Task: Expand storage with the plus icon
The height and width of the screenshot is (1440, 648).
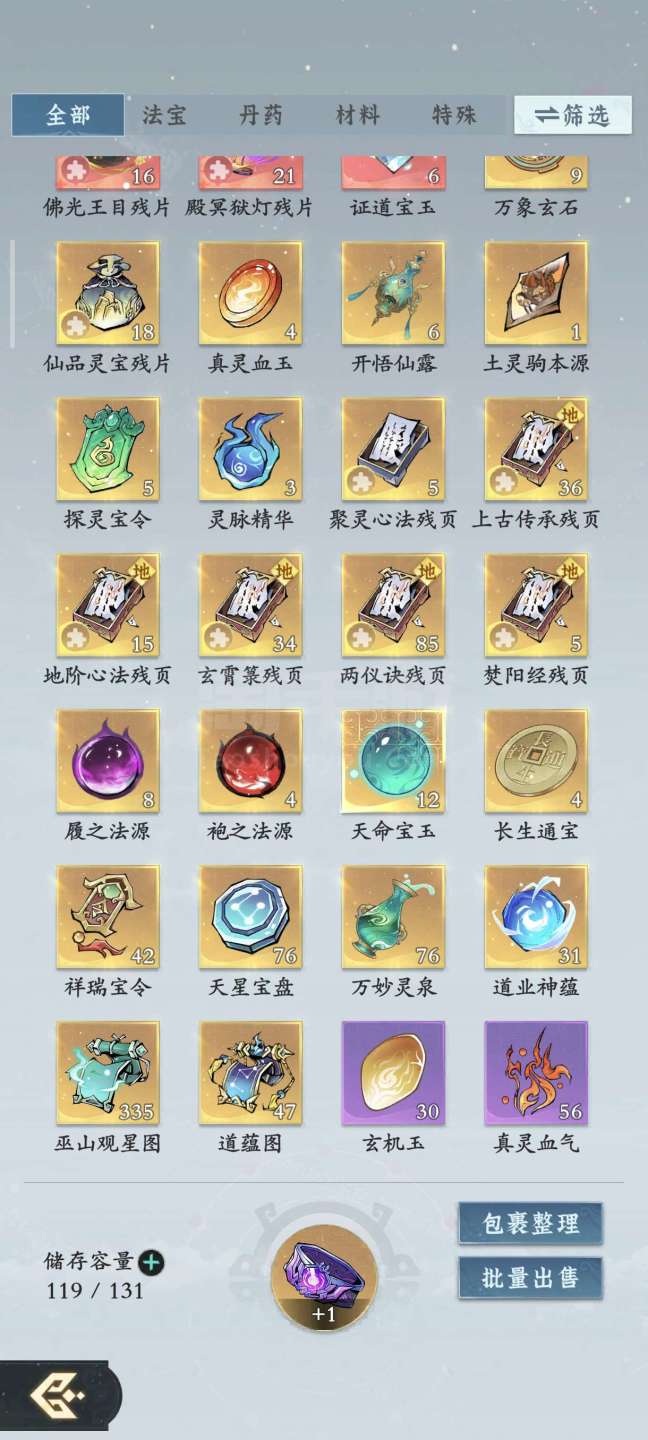Action: pos(151,1262)
